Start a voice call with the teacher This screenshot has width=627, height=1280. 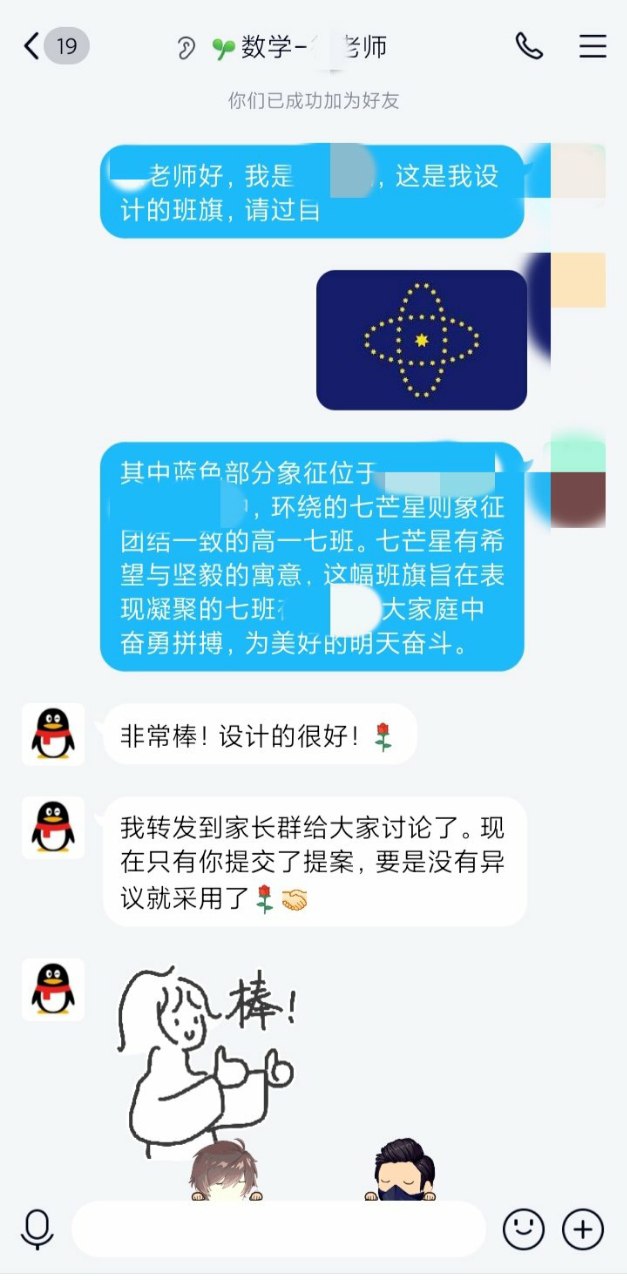(x=529, y=46)
